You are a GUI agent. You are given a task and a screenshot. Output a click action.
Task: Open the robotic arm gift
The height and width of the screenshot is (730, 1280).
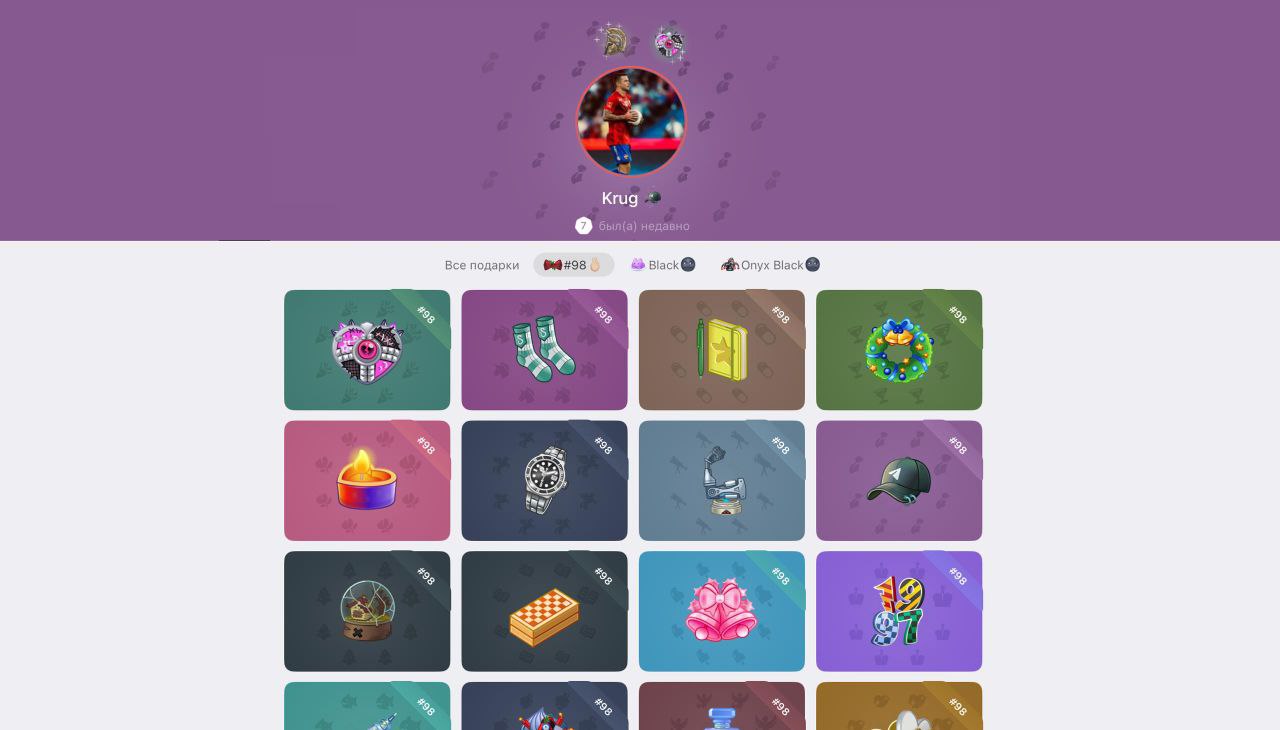[721, 481]
